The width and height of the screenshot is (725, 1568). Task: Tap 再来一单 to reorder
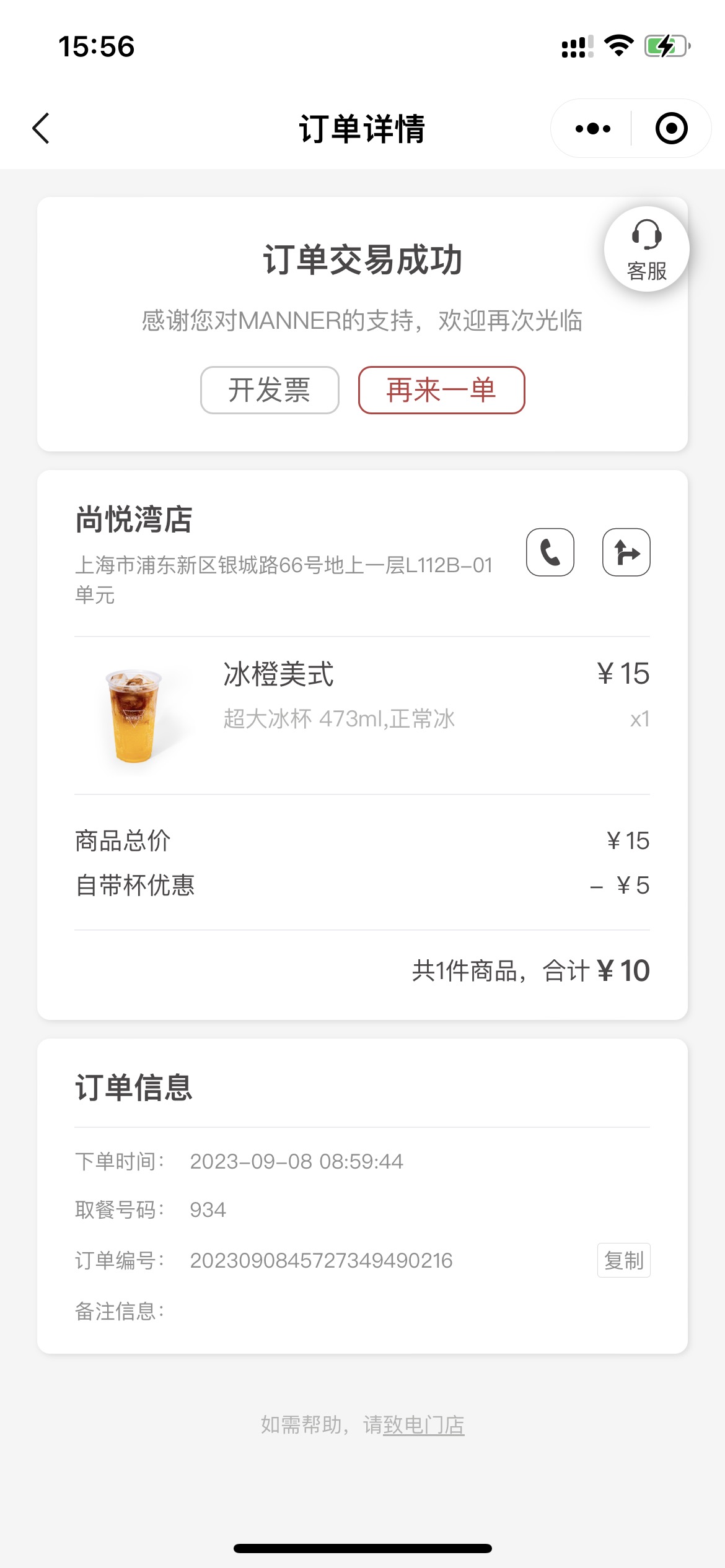(441, 390)
